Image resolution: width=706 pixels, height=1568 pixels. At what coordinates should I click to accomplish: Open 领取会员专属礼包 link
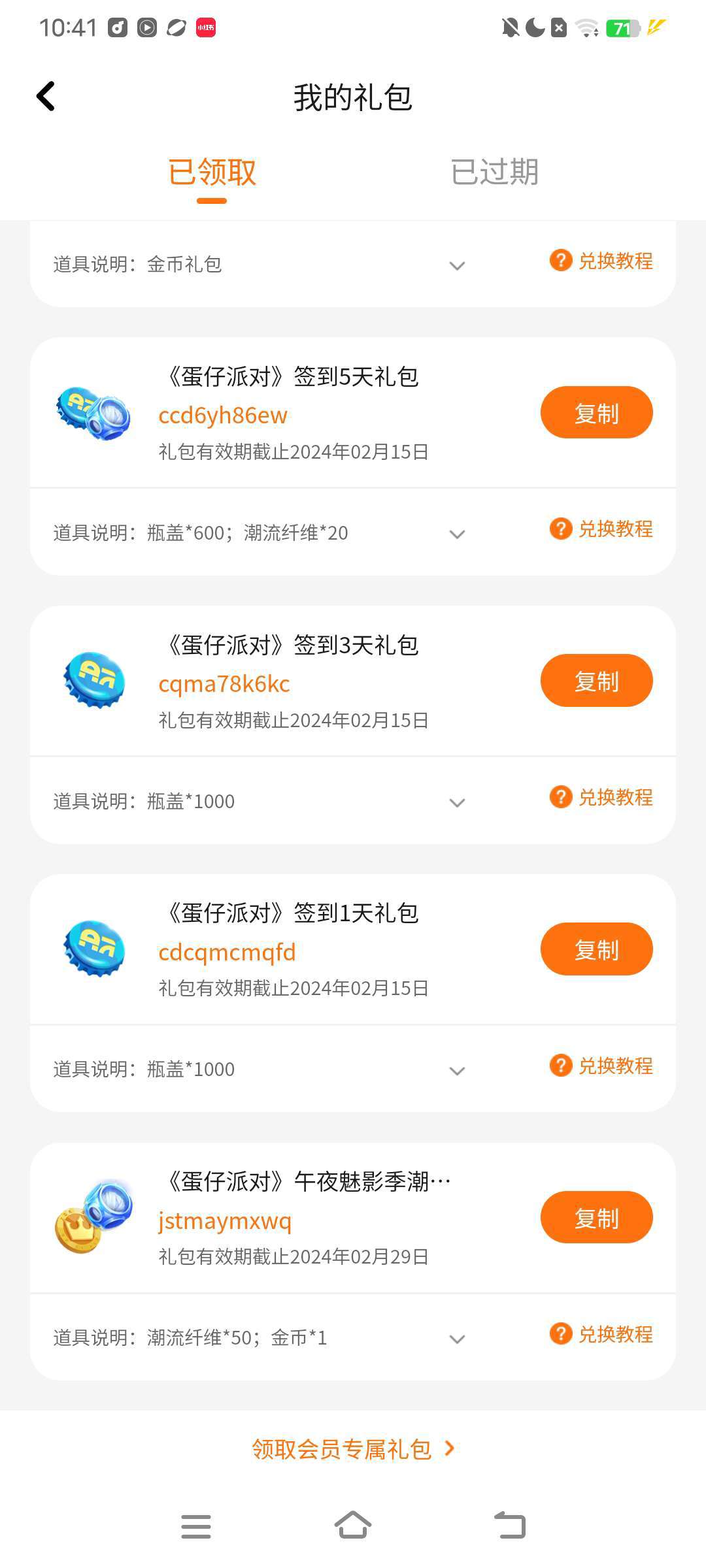tap(353, 1449)
